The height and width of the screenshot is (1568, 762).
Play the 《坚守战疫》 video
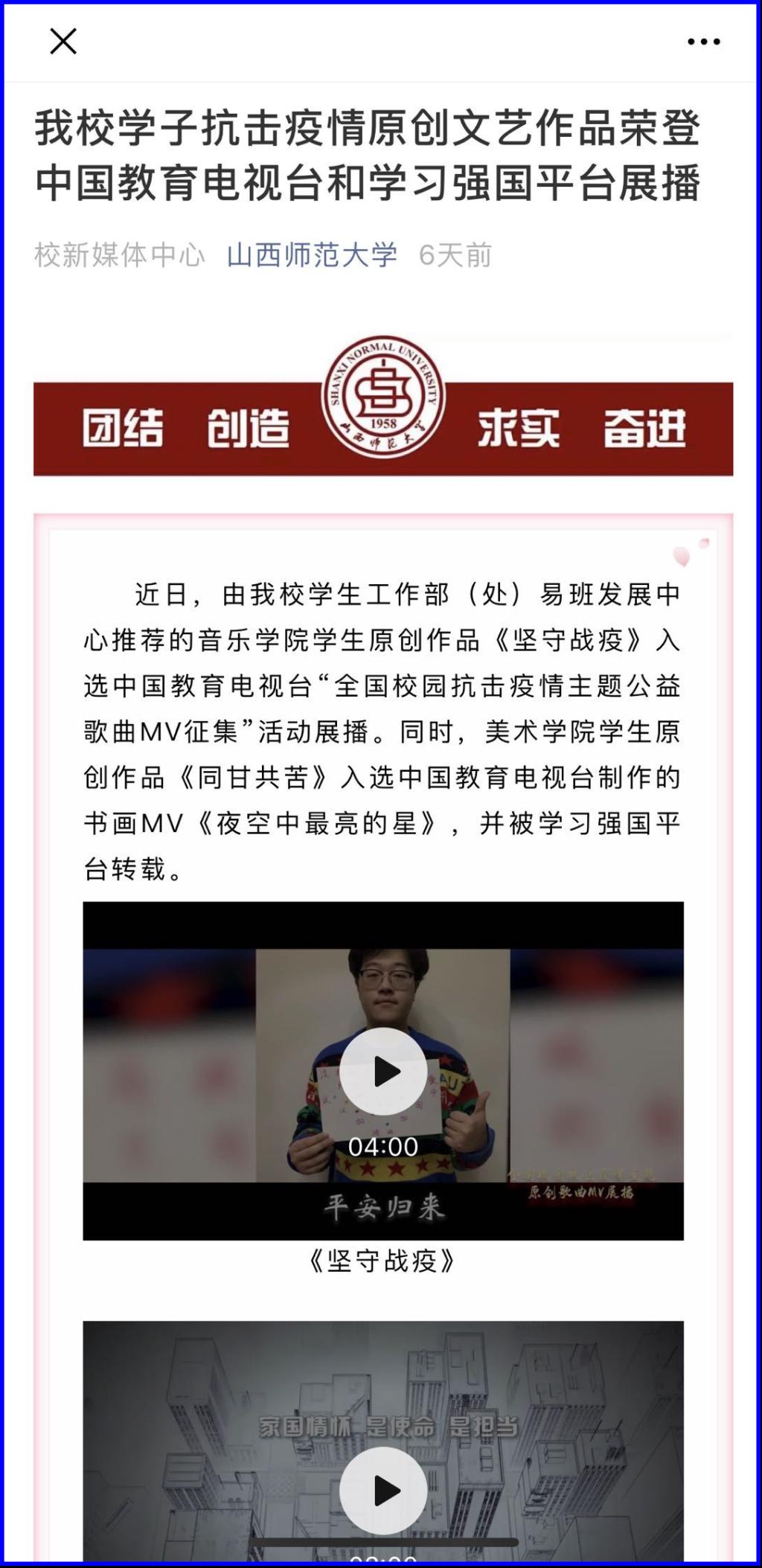pos(383,1071)
